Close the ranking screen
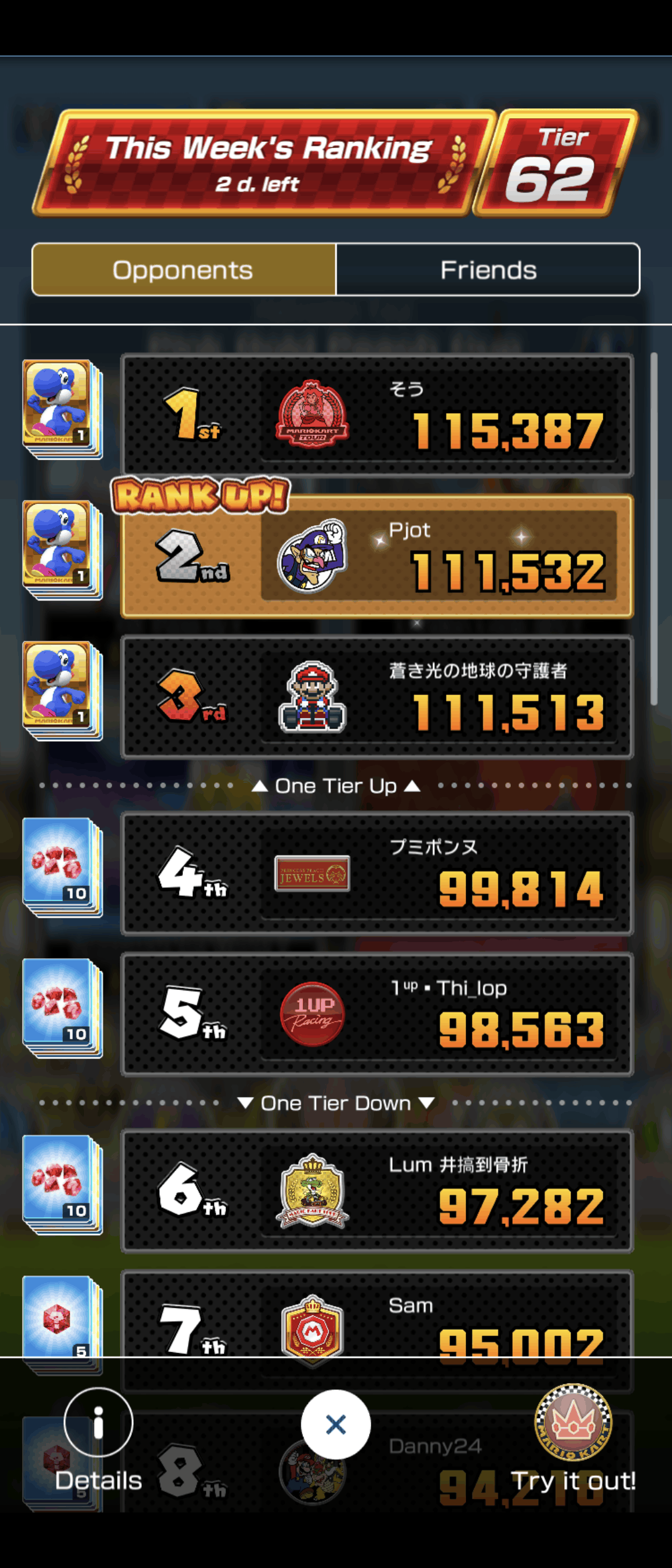The width and height of the screenshot is (672, 1568). click(x=335, y=1424)
